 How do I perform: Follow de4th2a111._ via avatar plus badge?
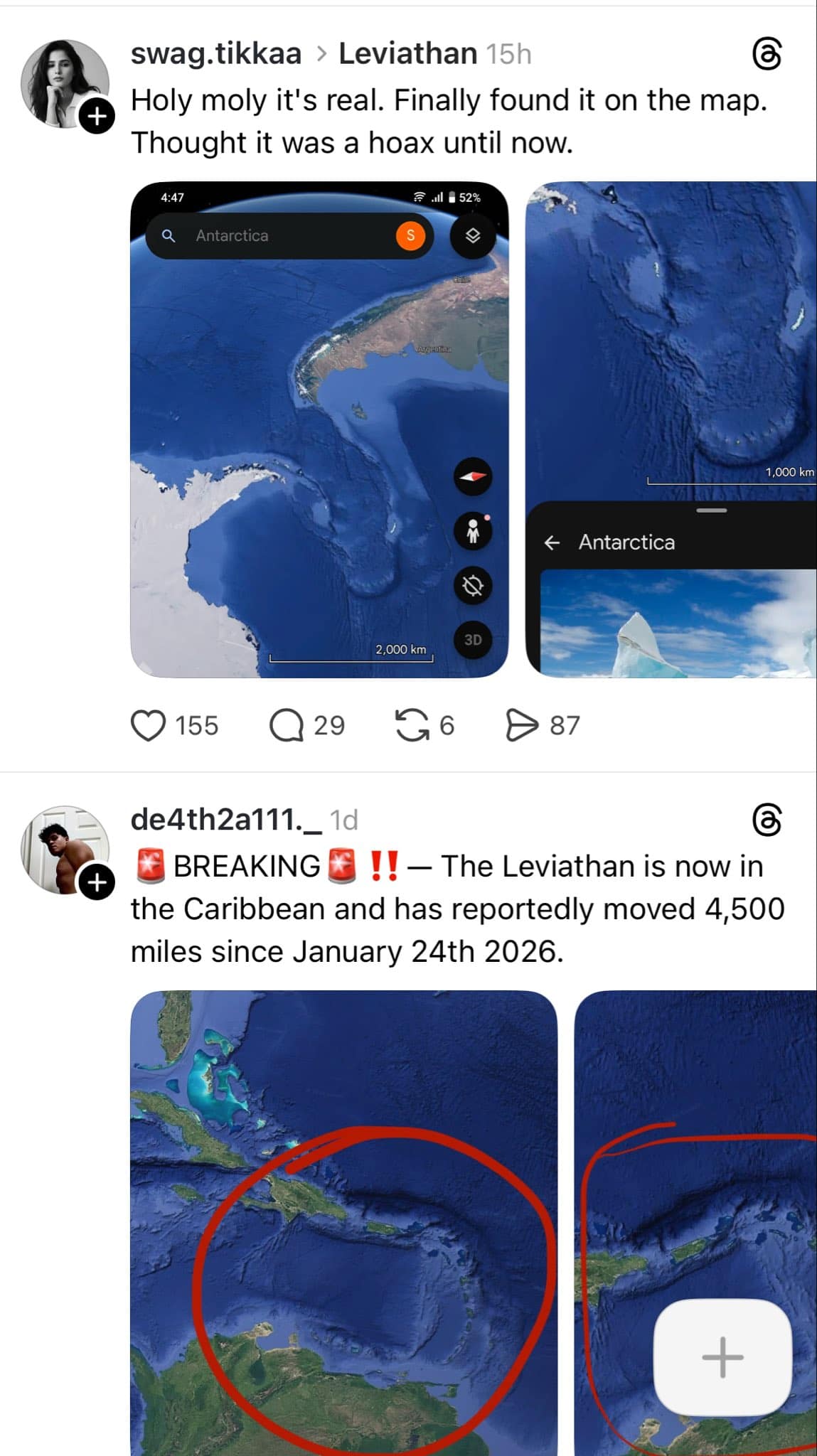97,882
